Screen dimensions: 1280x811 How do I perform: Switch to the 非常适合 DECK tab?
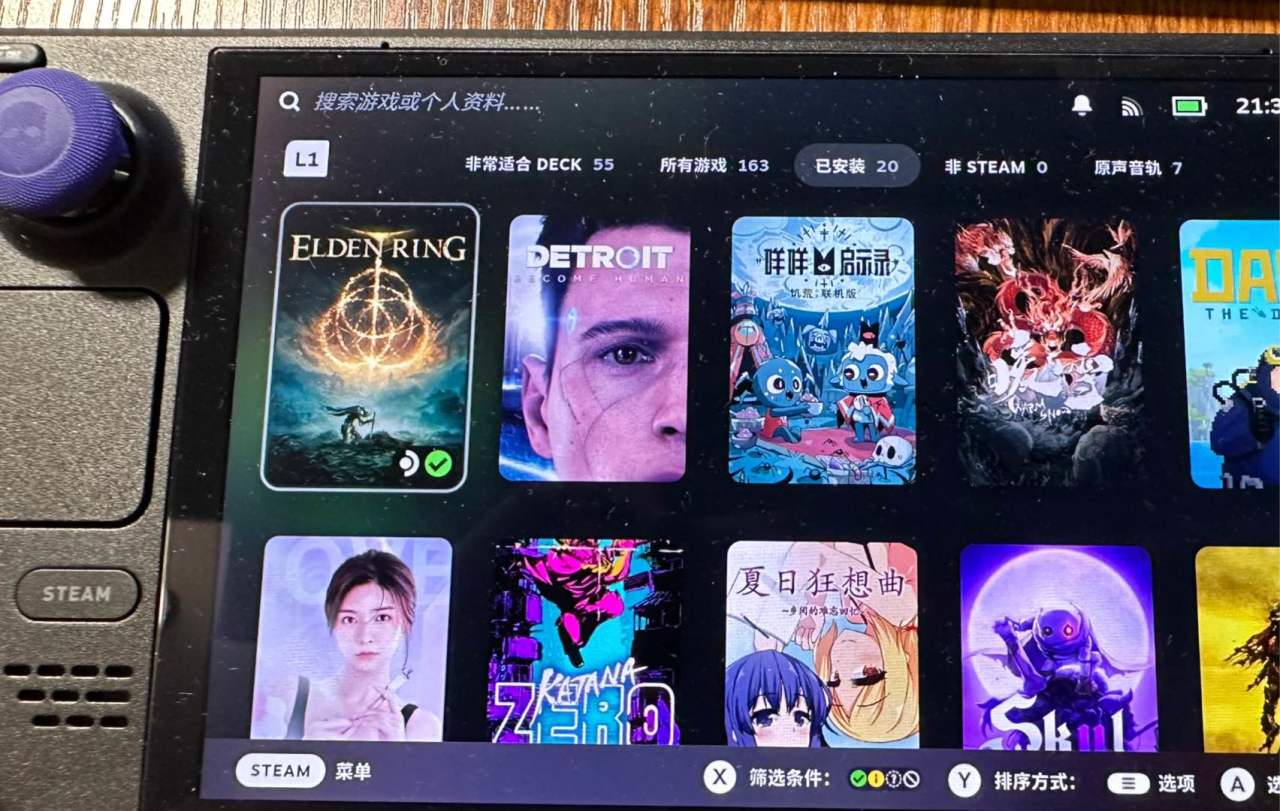point(539,165)
